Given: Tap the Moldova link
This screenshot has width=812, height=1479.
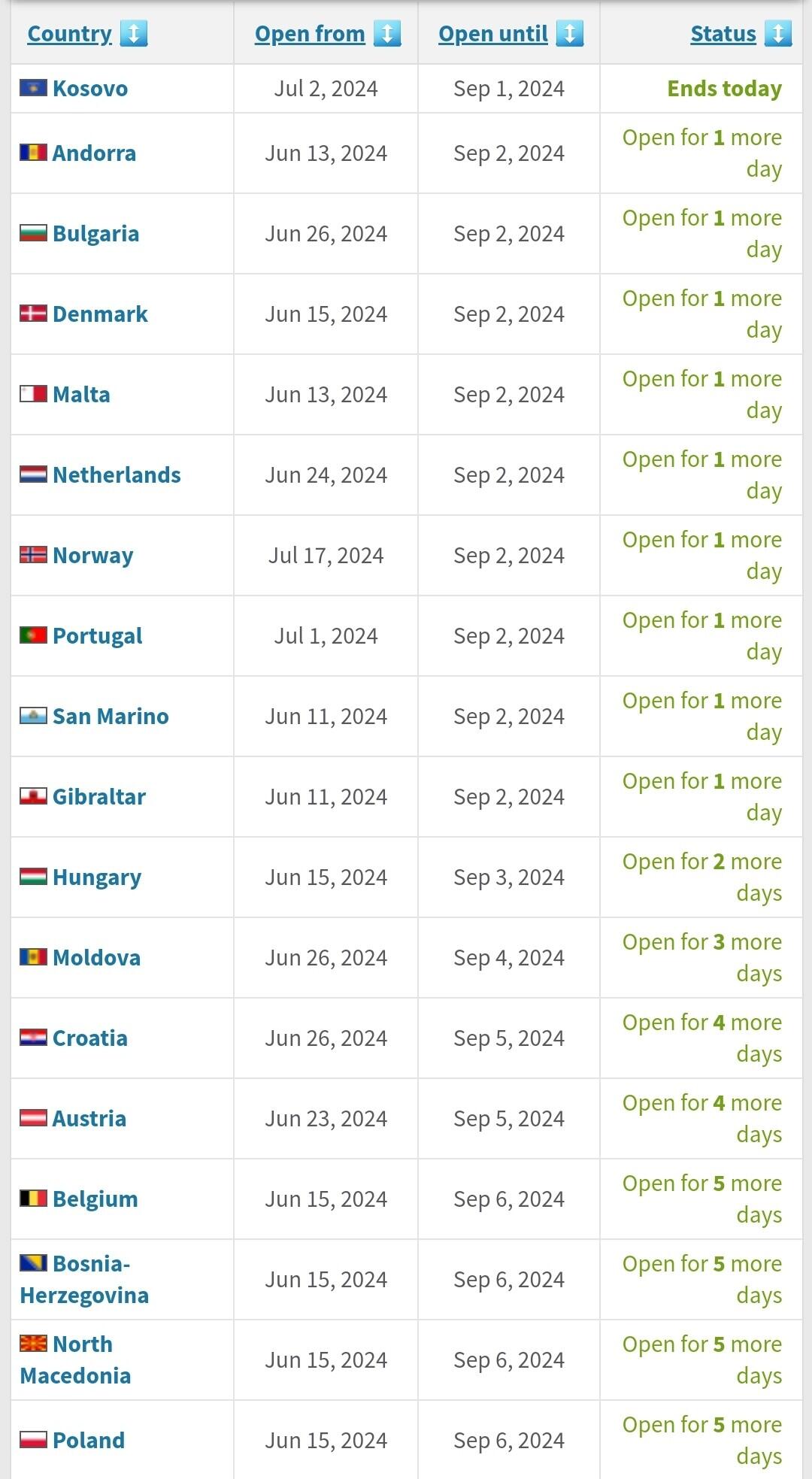Looking at the screenshot, I should (96, 958).
